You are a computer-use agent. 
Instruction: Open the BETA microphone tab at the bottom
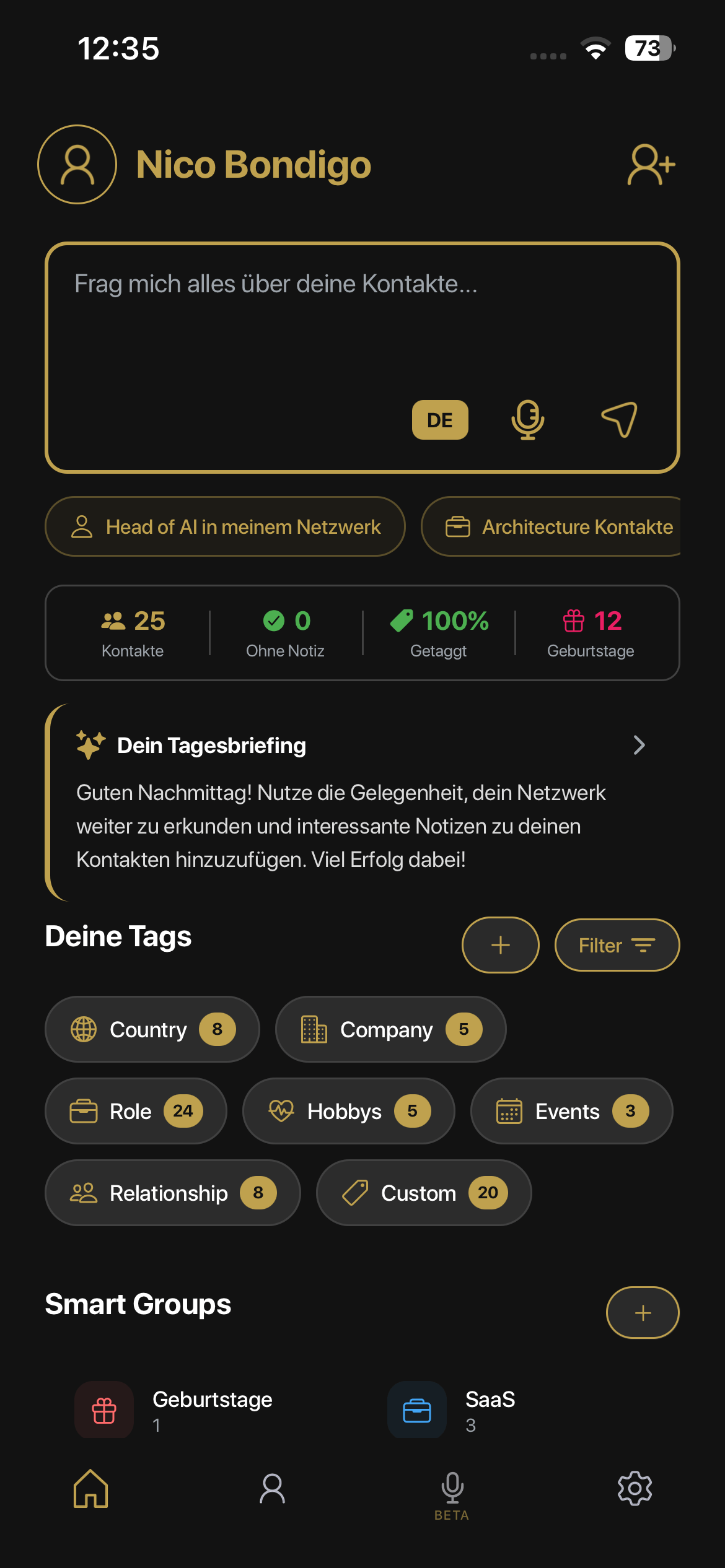pos(450,1491)
